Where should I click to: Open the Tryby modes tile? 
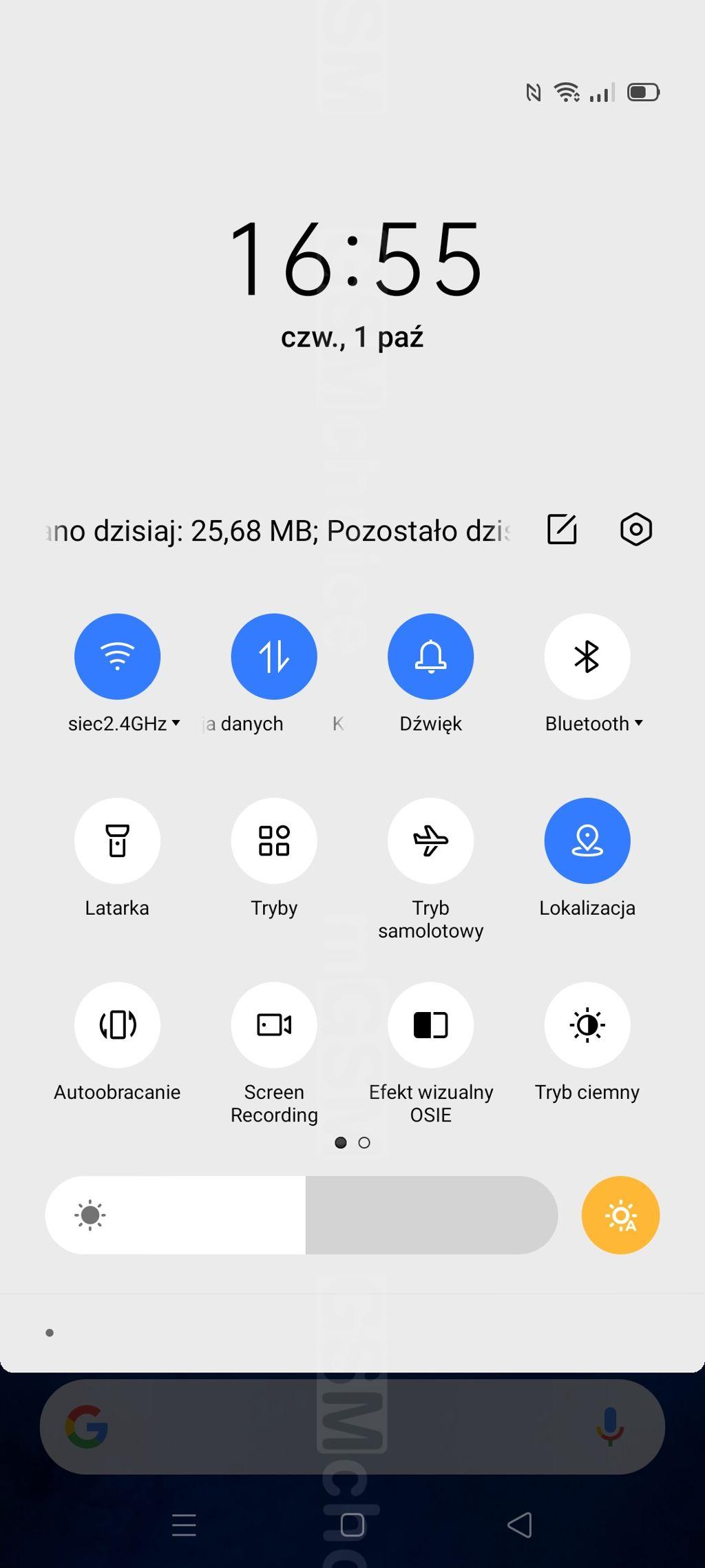pyautogui.click(x=274, y=840)
